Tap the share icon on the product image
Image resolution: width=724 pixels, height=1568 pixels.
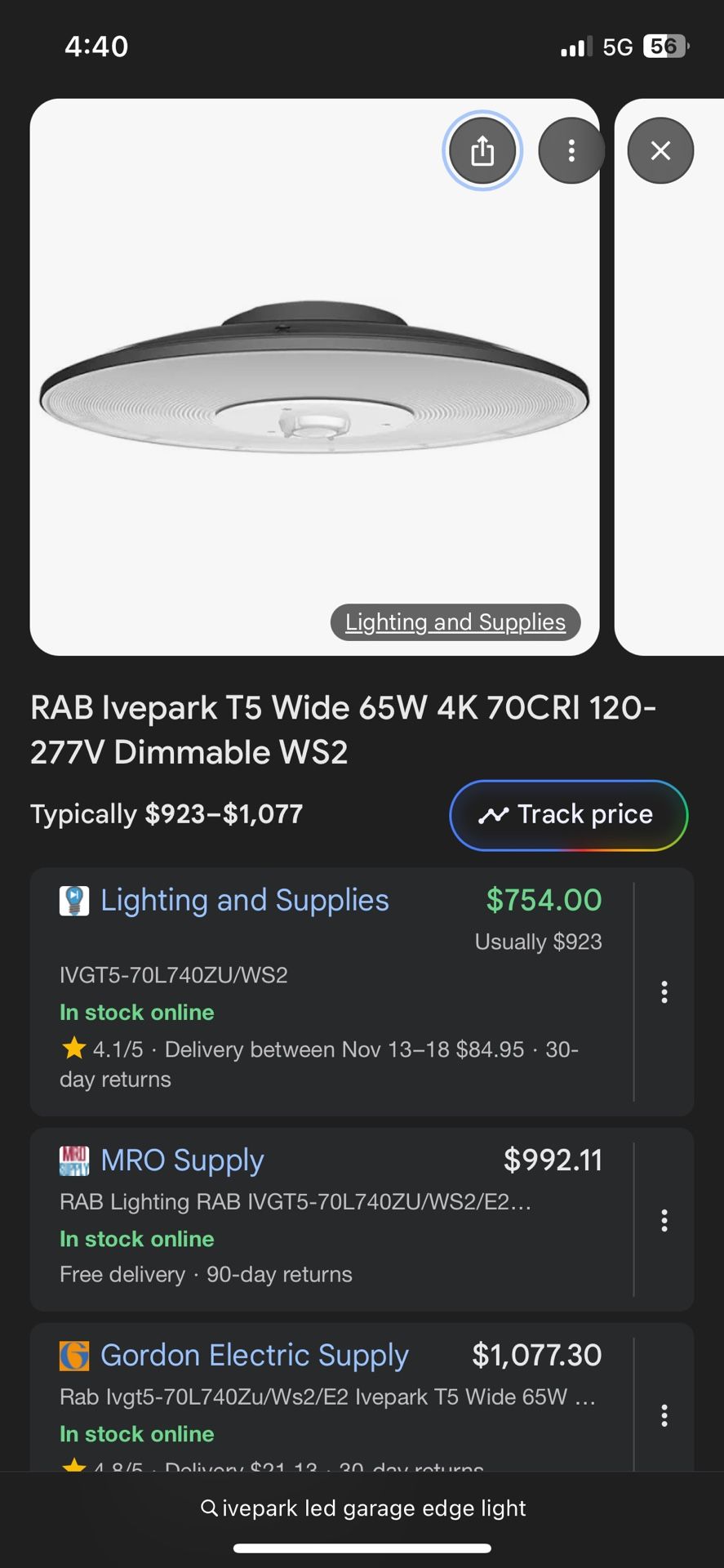coord(482,151)
